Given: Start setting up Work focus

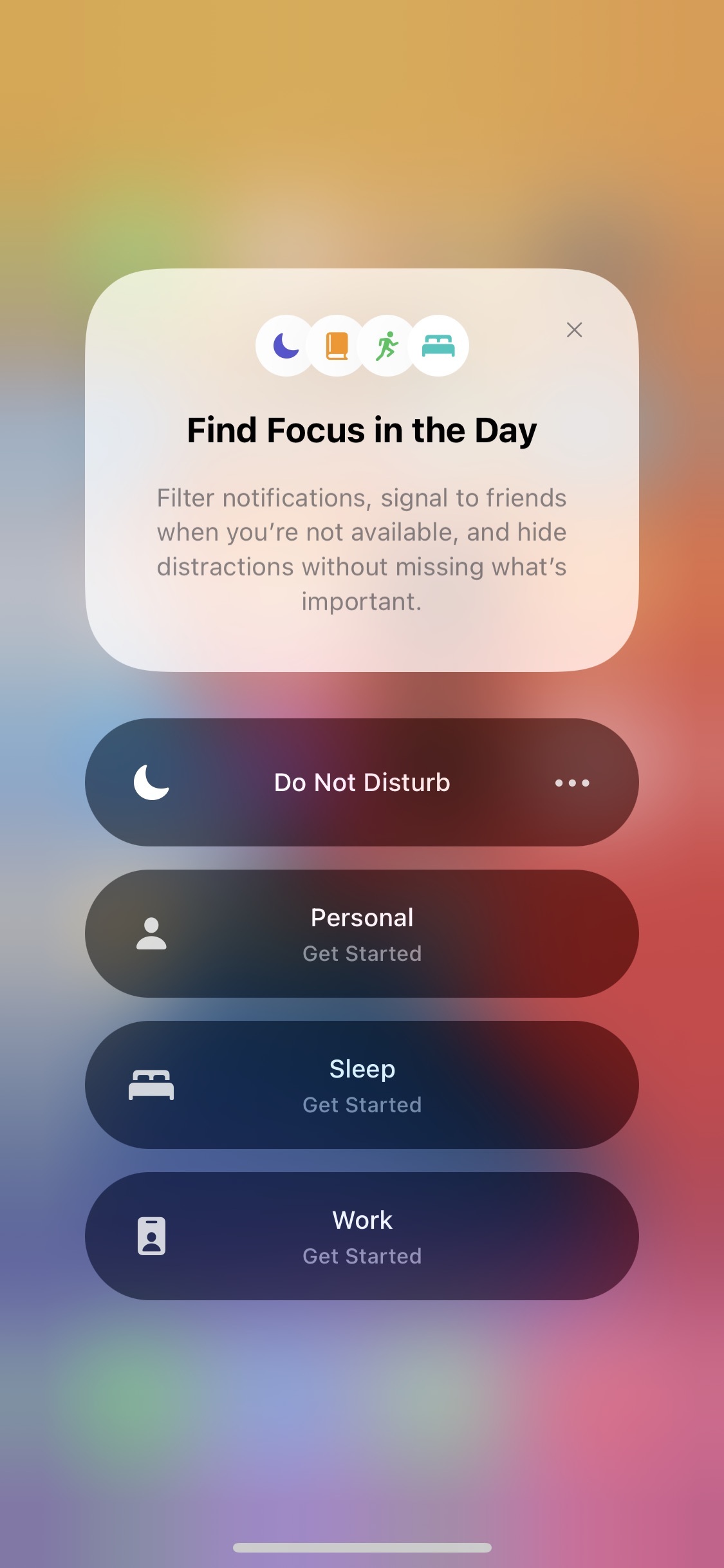Looking at the screenshot, I should [362, 1236].
